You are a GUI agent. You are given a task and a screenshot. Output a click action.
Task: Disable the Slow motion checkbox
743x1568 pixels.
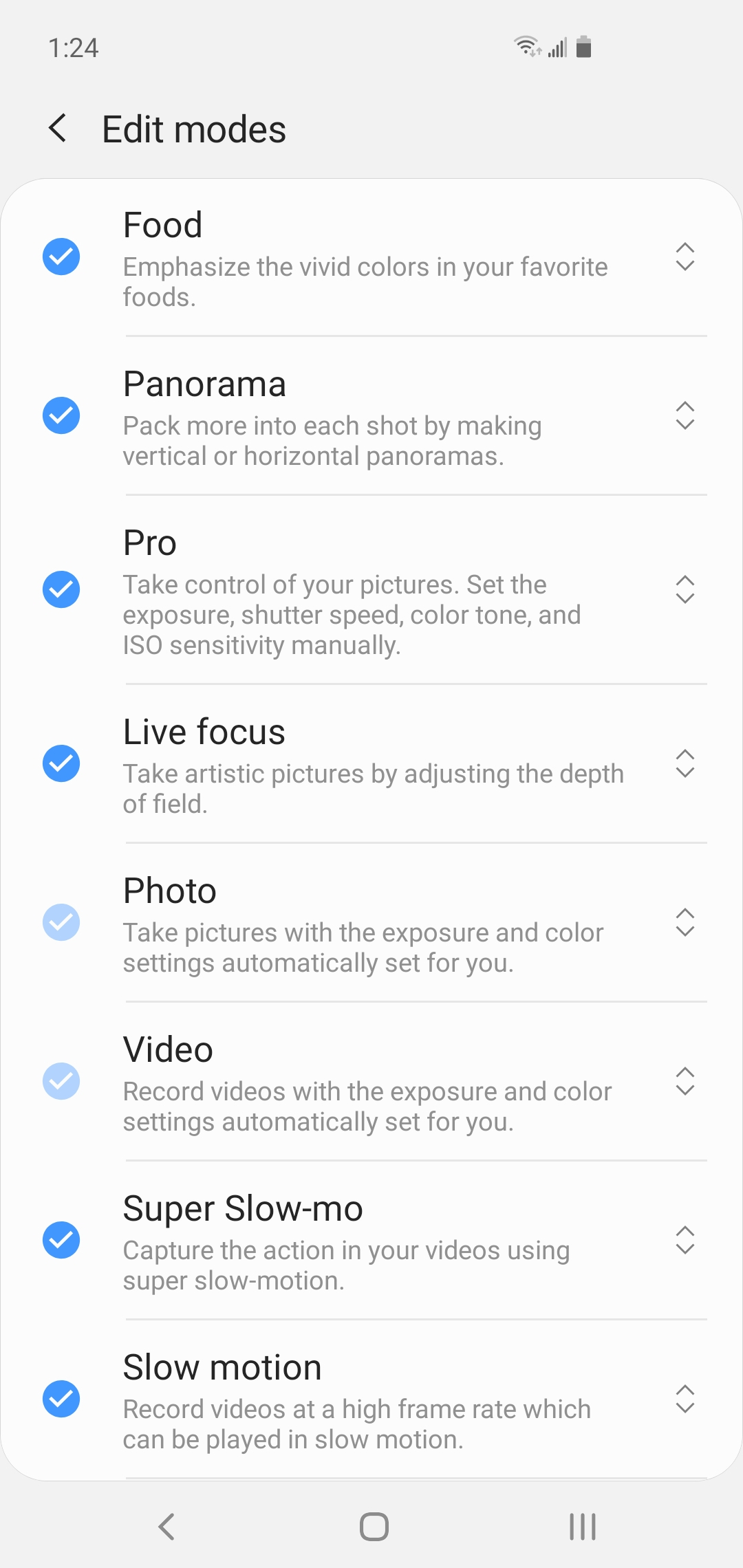click(61, 1400)
